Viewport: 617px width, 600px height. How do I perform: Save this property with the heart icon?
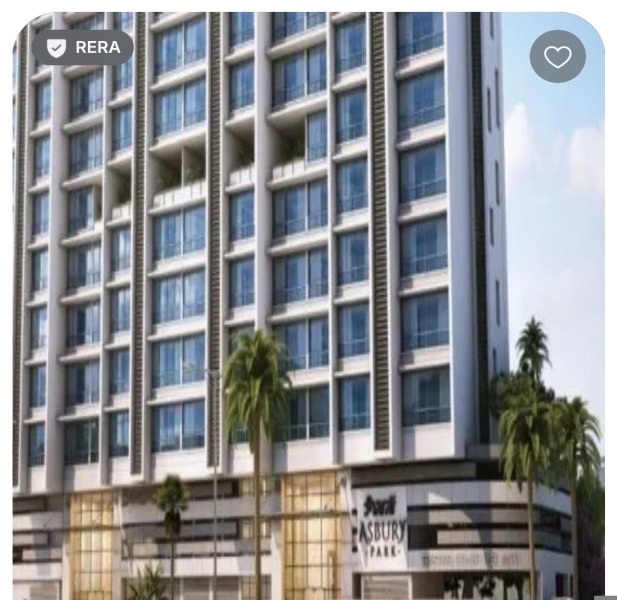(x=557, y=57)
